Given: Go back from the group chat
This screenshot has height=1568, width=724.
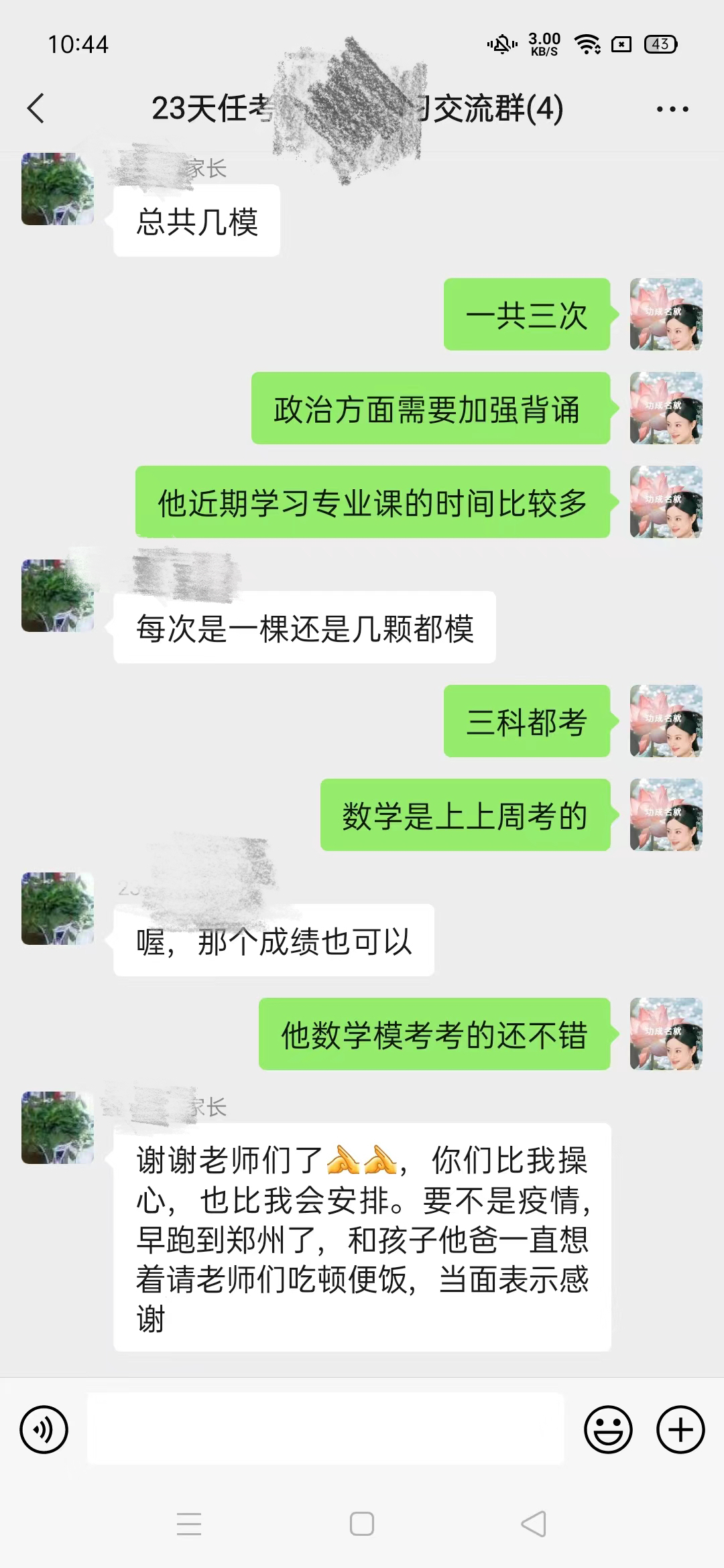Looking at the screenshot, I should (36, 109).
